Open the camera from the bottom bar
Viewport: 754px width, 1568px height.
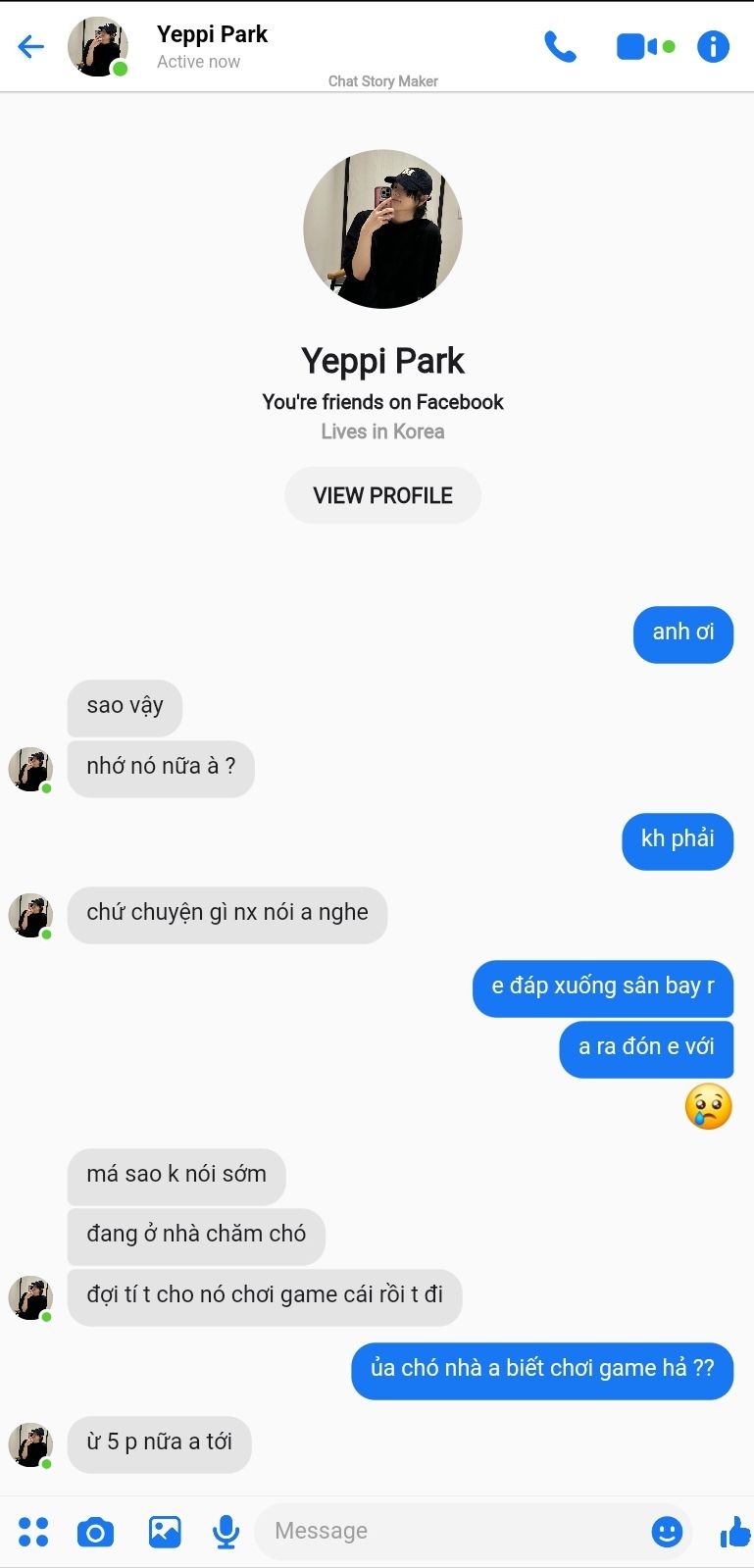coord(95,1531)
